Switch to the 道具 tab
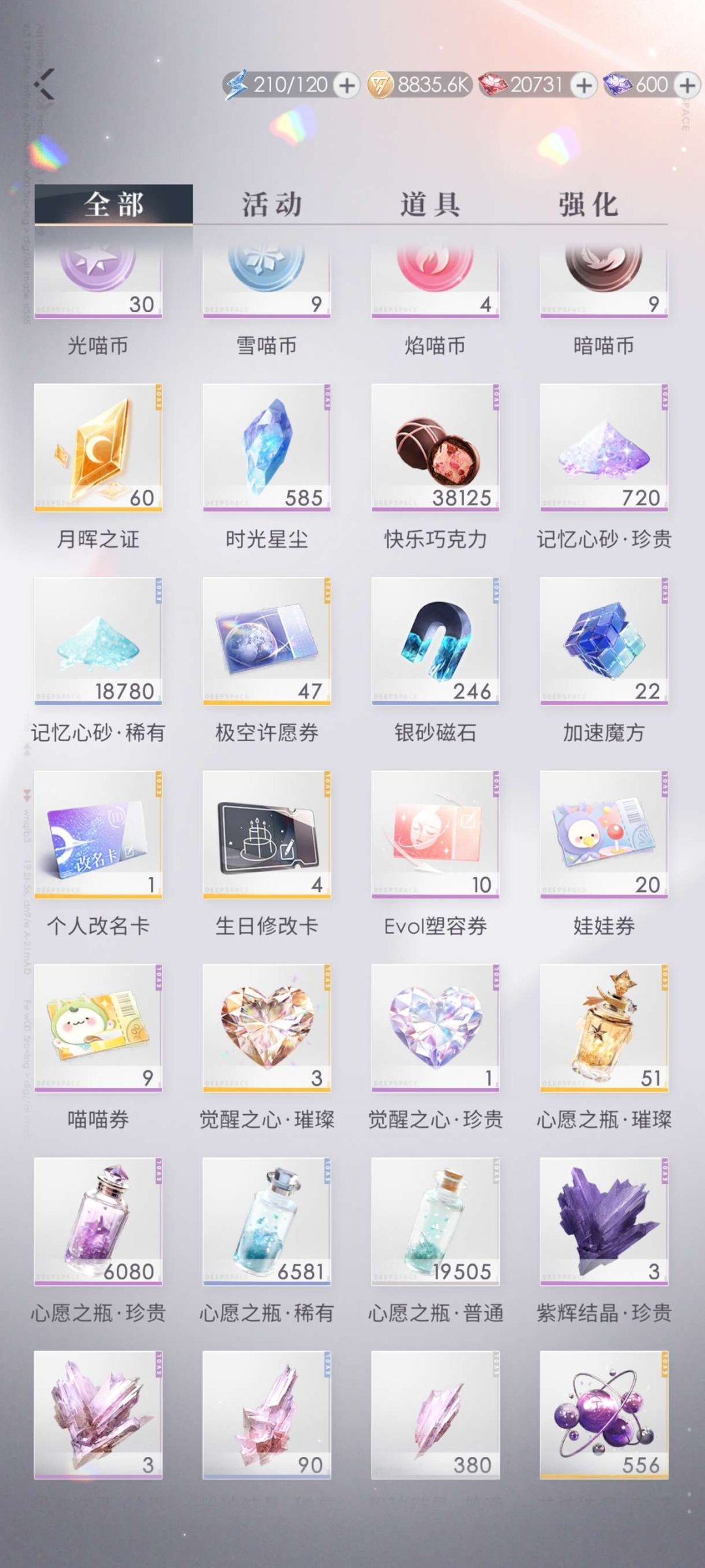705x1568 pixels. [x=432, y=204]
